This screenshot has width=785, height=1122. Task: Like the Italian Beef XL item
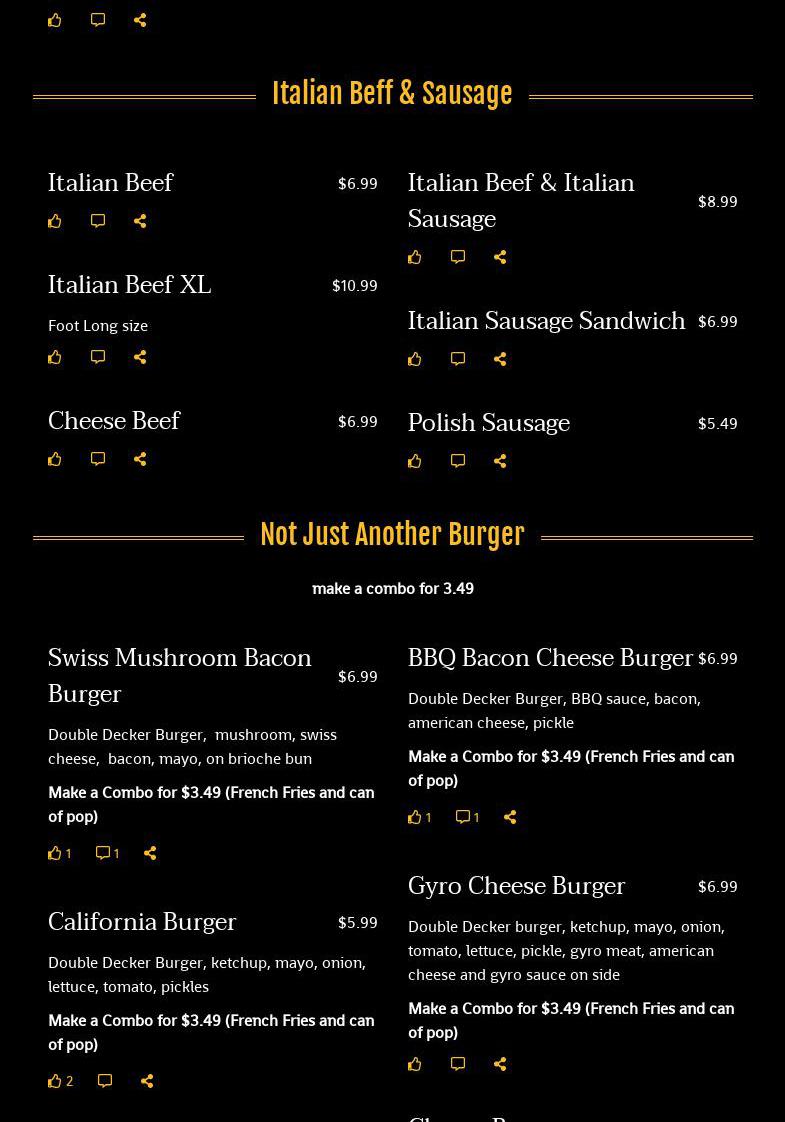(55, 357)
